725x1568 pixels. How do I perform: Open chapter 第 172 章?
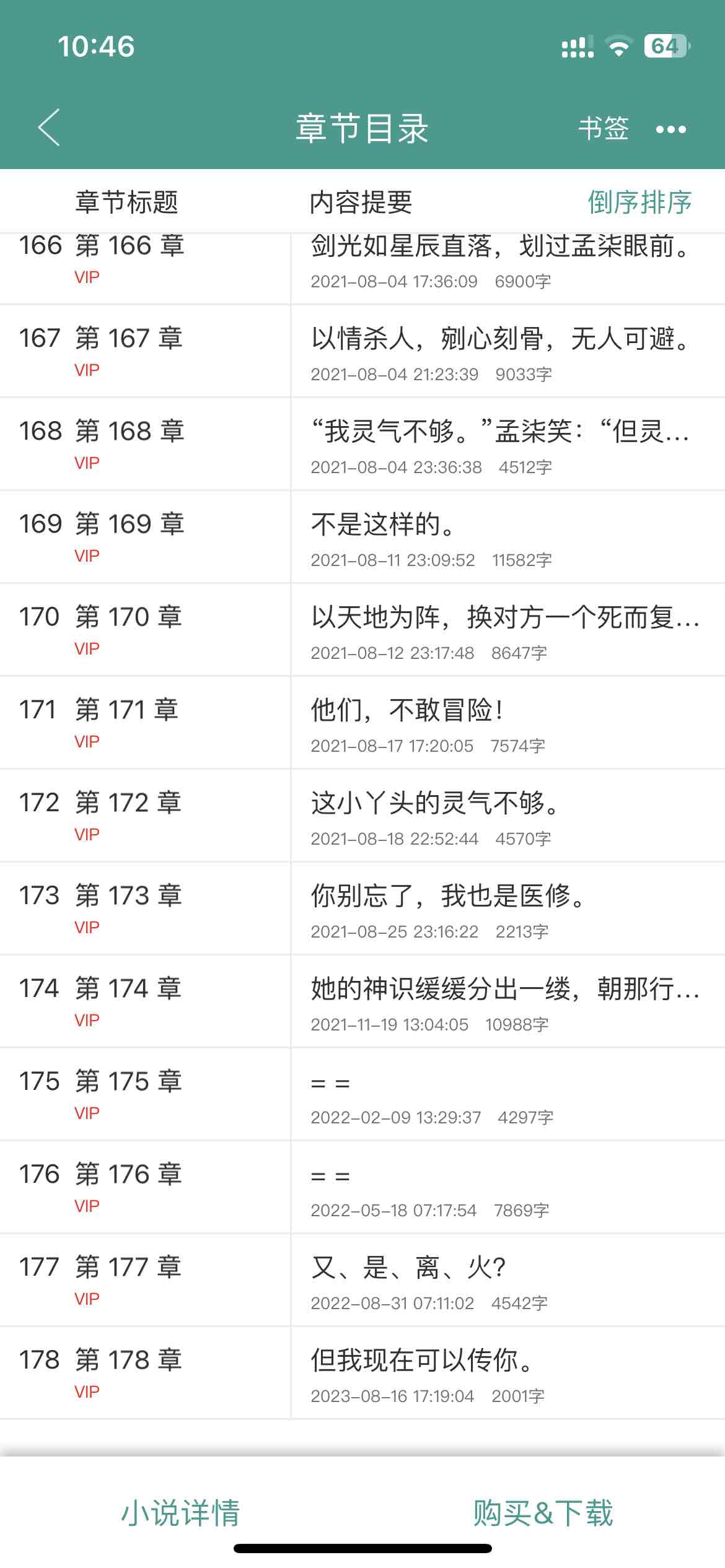(362, 816)
